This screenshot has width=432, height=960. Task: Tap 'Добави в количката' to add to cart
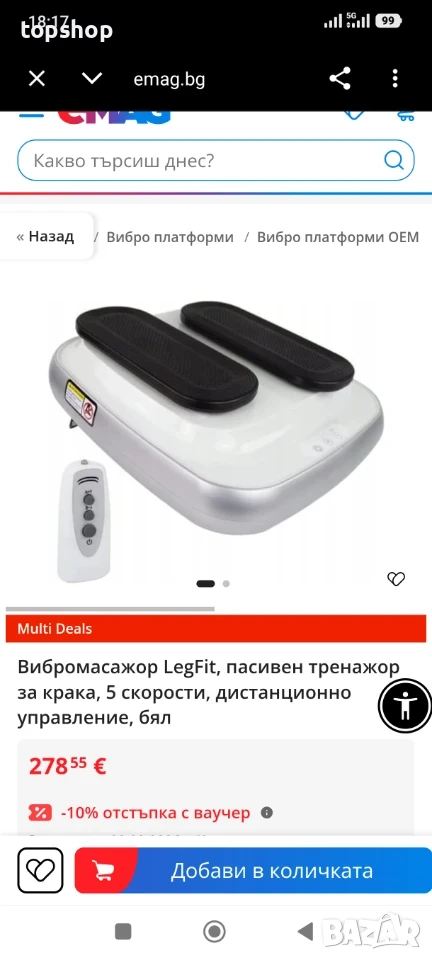click(x=253, y=870)
